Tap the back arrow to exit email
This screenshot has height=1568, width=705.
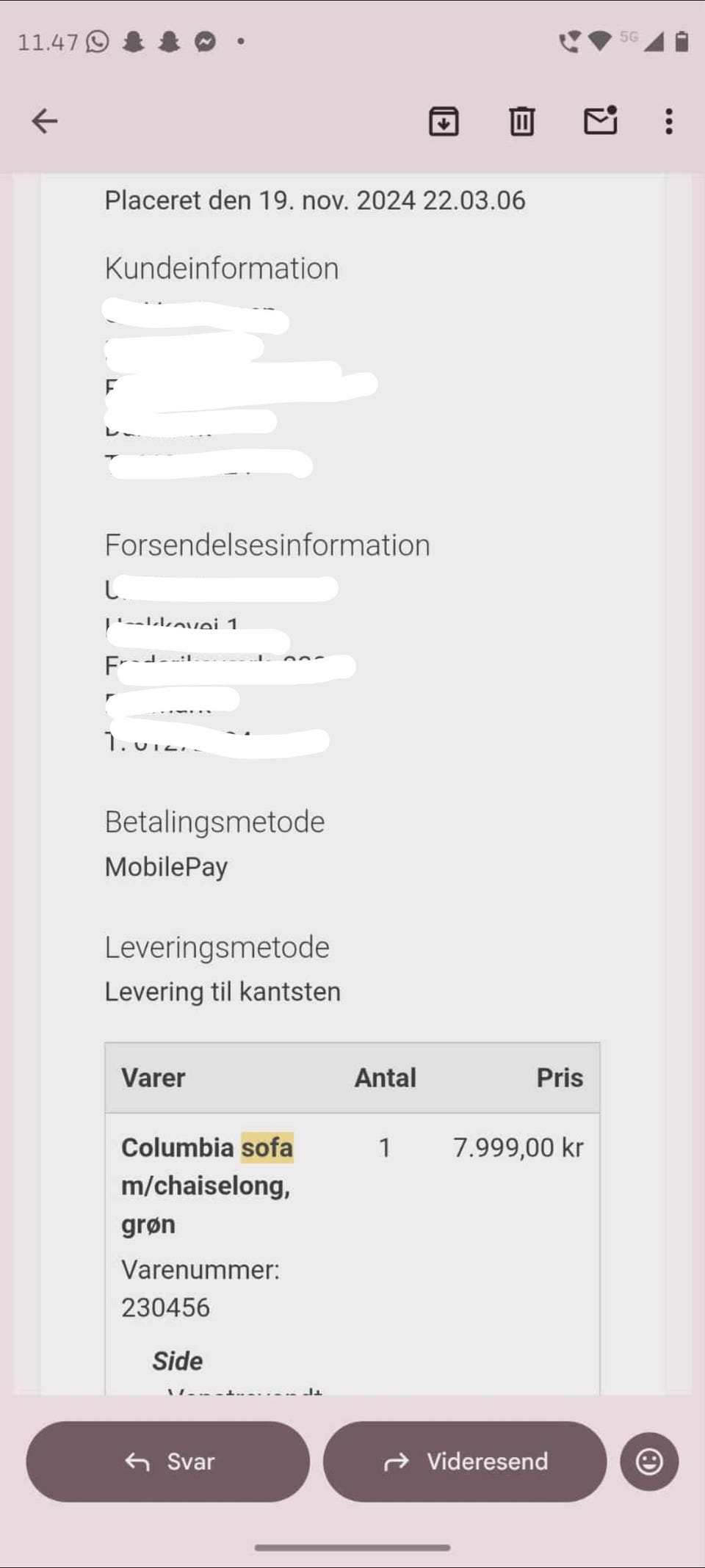click(44, 120)
